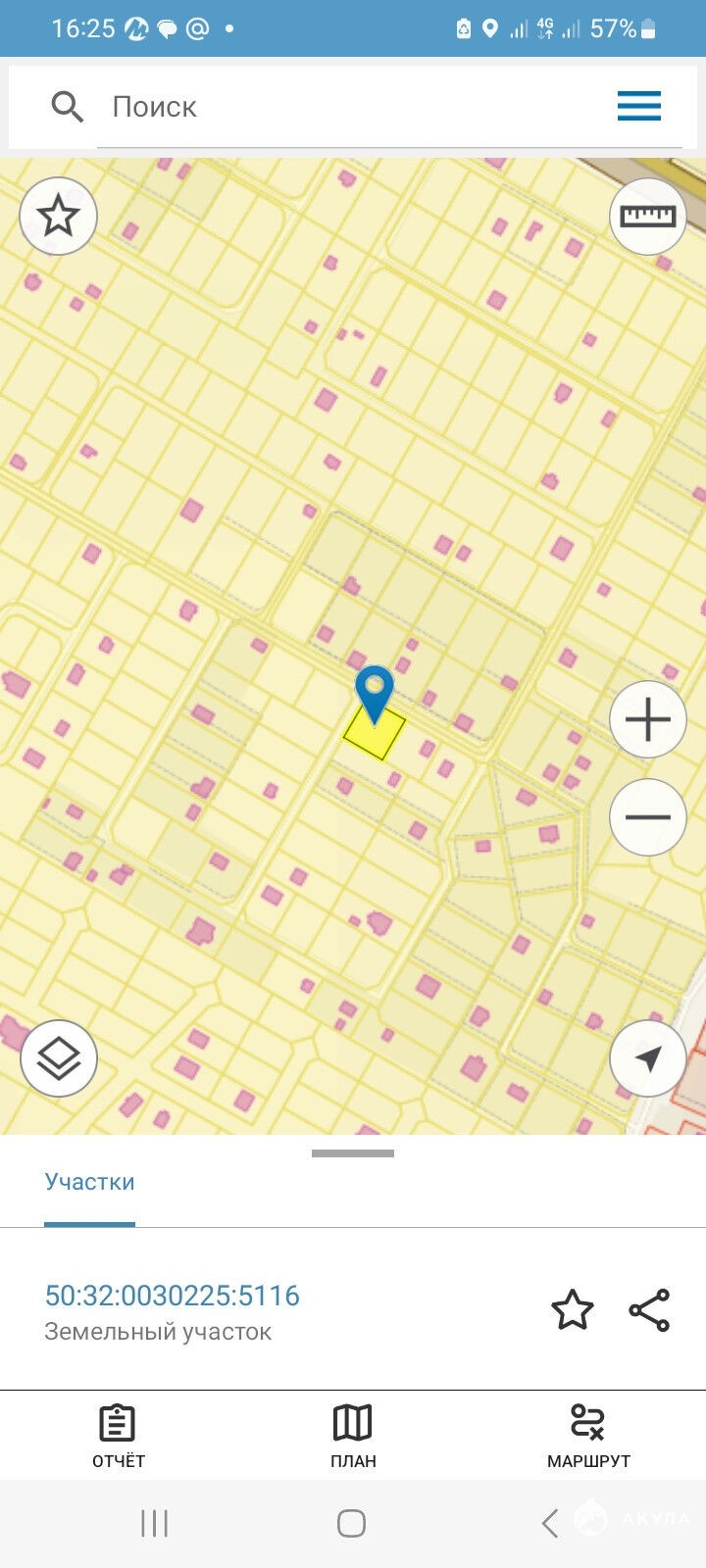The image size is (706, 1568).
Task: Activate the ruler measurement tool
Action: pyautogui.click(x=647, y=216)
